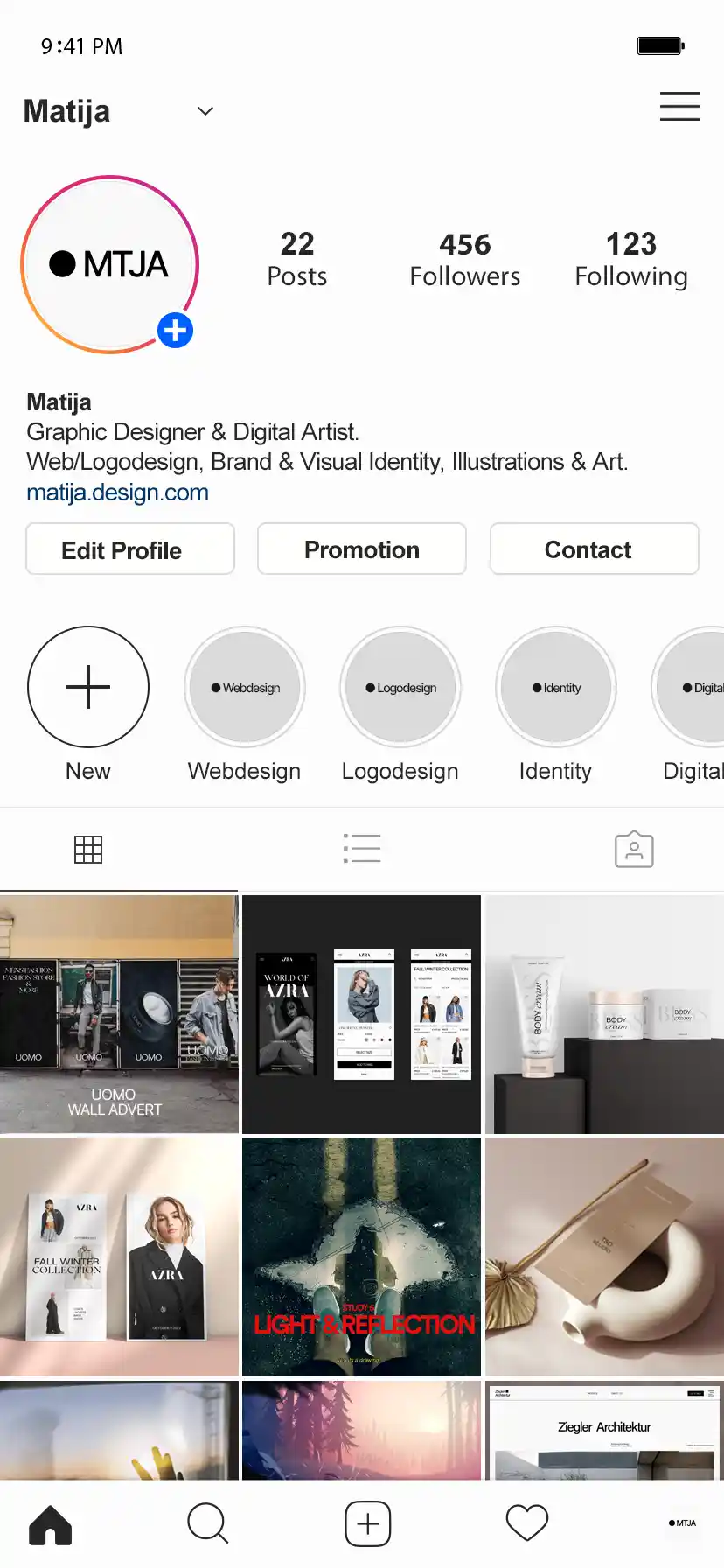
Task: Go to the home feed
Action: [x=51, y=1524]
